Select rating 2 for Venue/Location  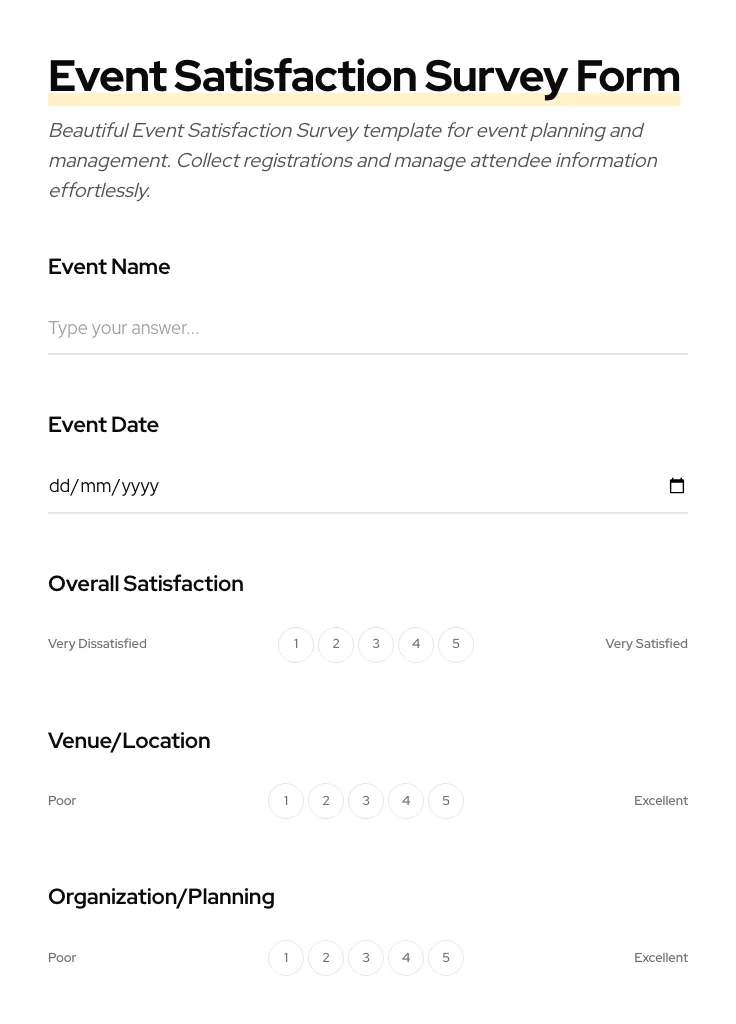(x=326, y=800)
